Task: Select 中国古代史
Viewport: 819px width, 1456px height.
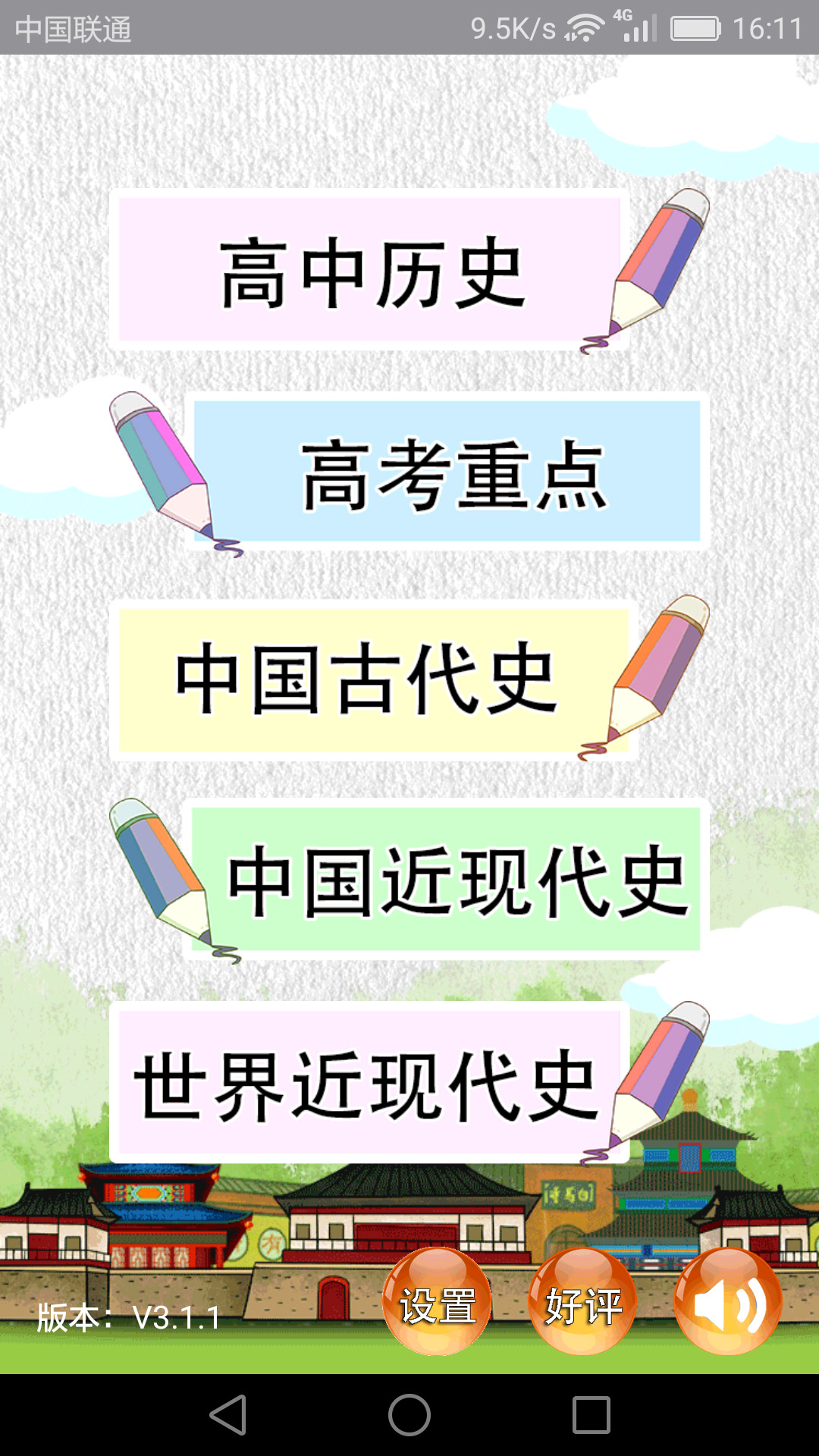Action: pos(372,679)
